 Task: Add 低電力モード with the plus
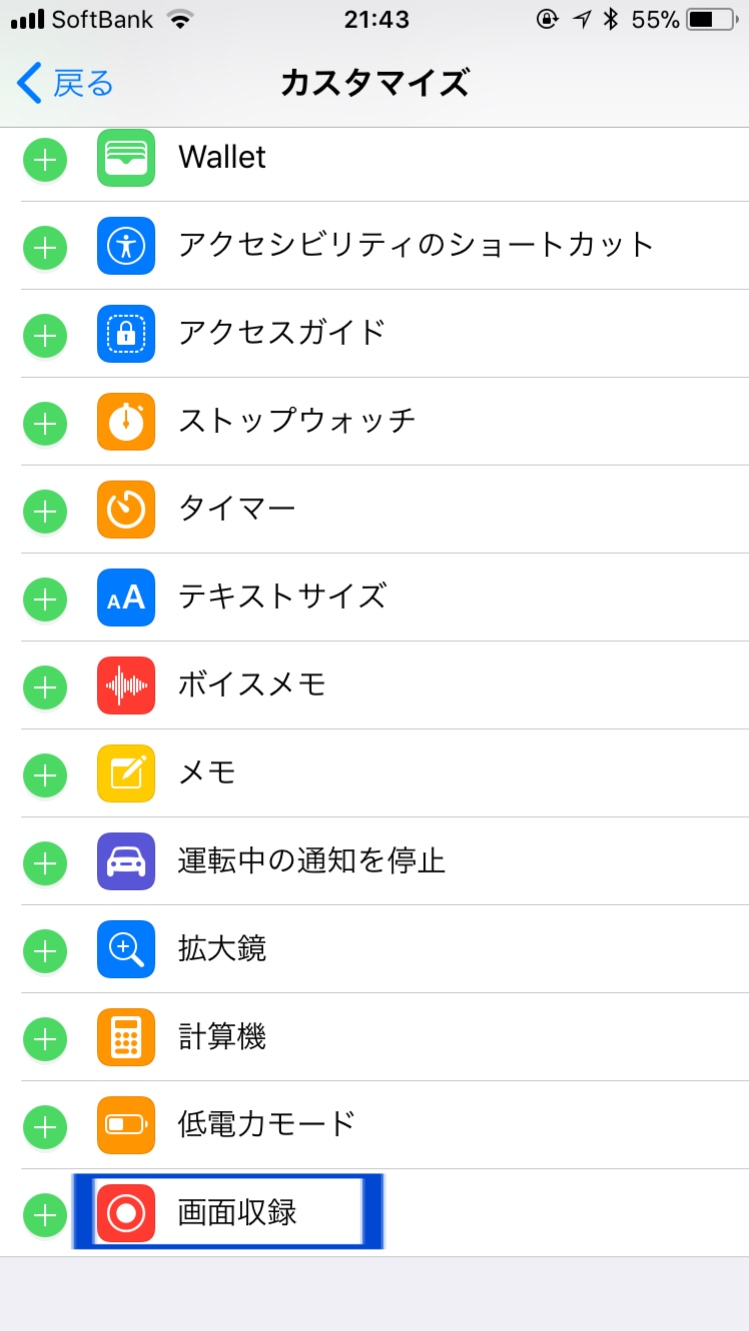tap(45, 1127)
